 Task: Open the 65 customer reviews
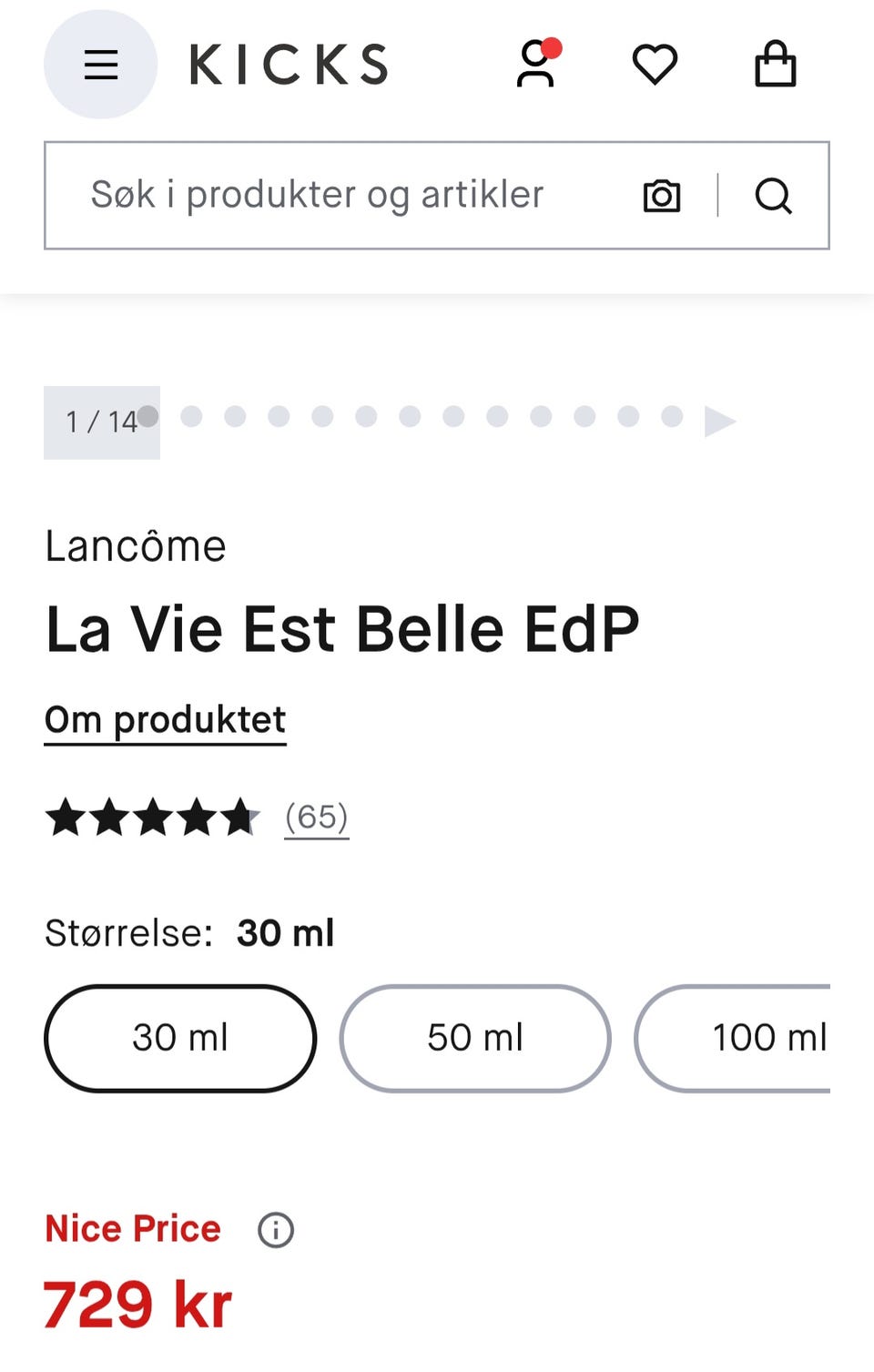coord(315,818)
